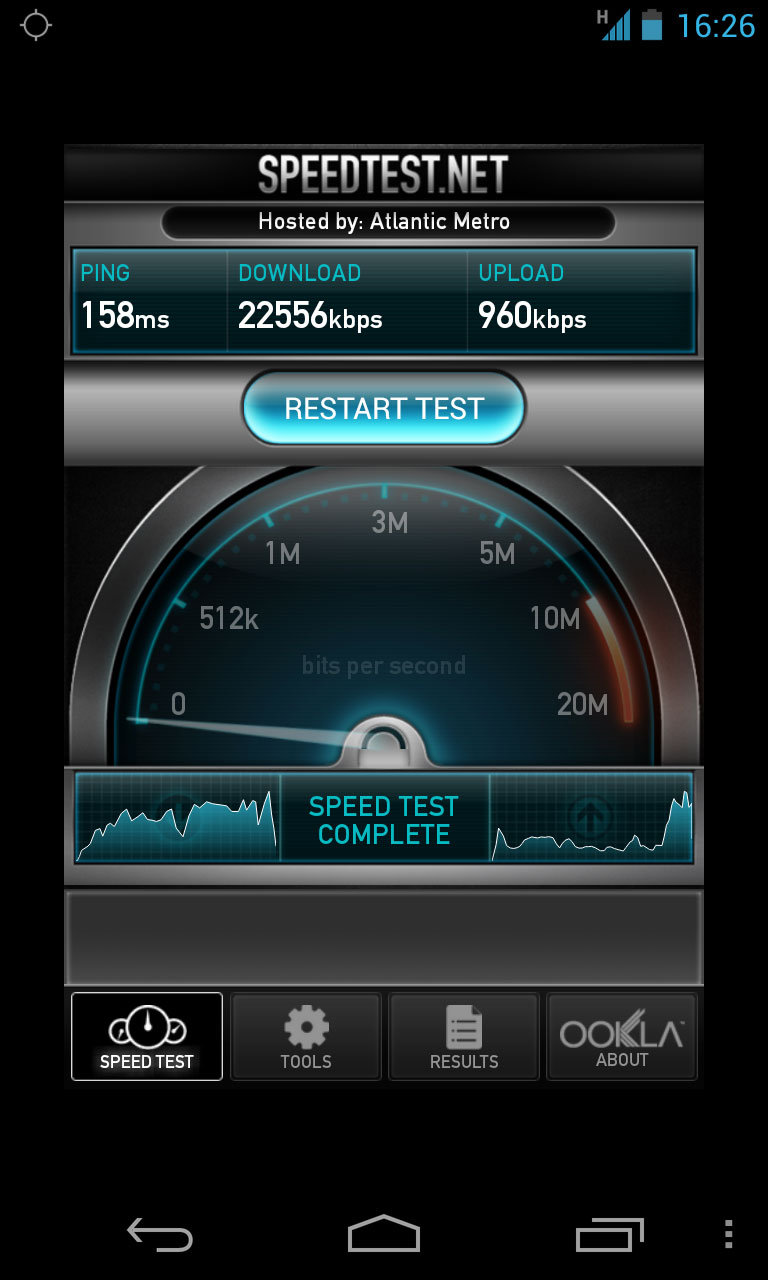Tap the Speed Test Complete status text
The image size is (768, 1280).
click(384, 818)
